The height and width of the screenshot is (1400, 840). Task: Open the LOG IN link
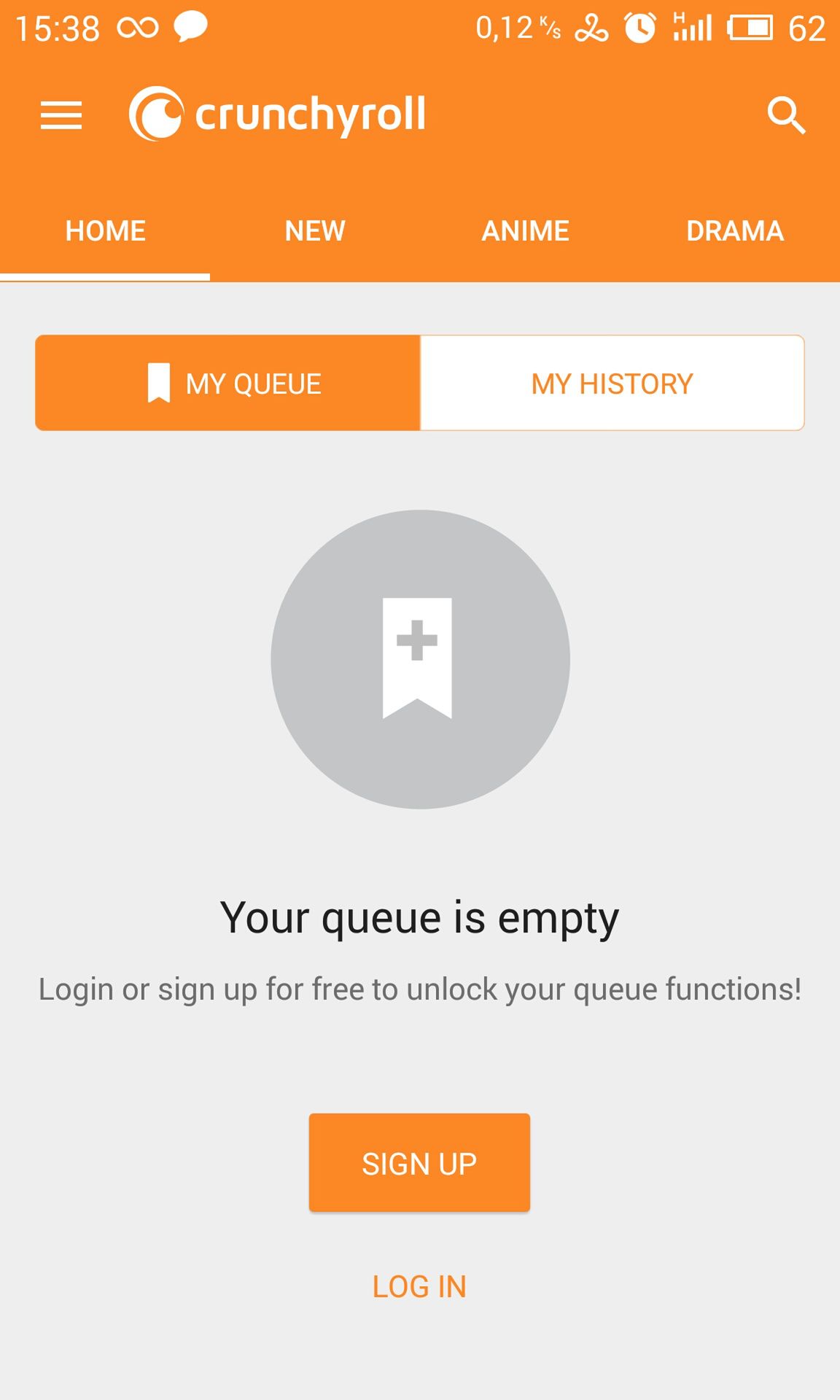(419, 1287)
